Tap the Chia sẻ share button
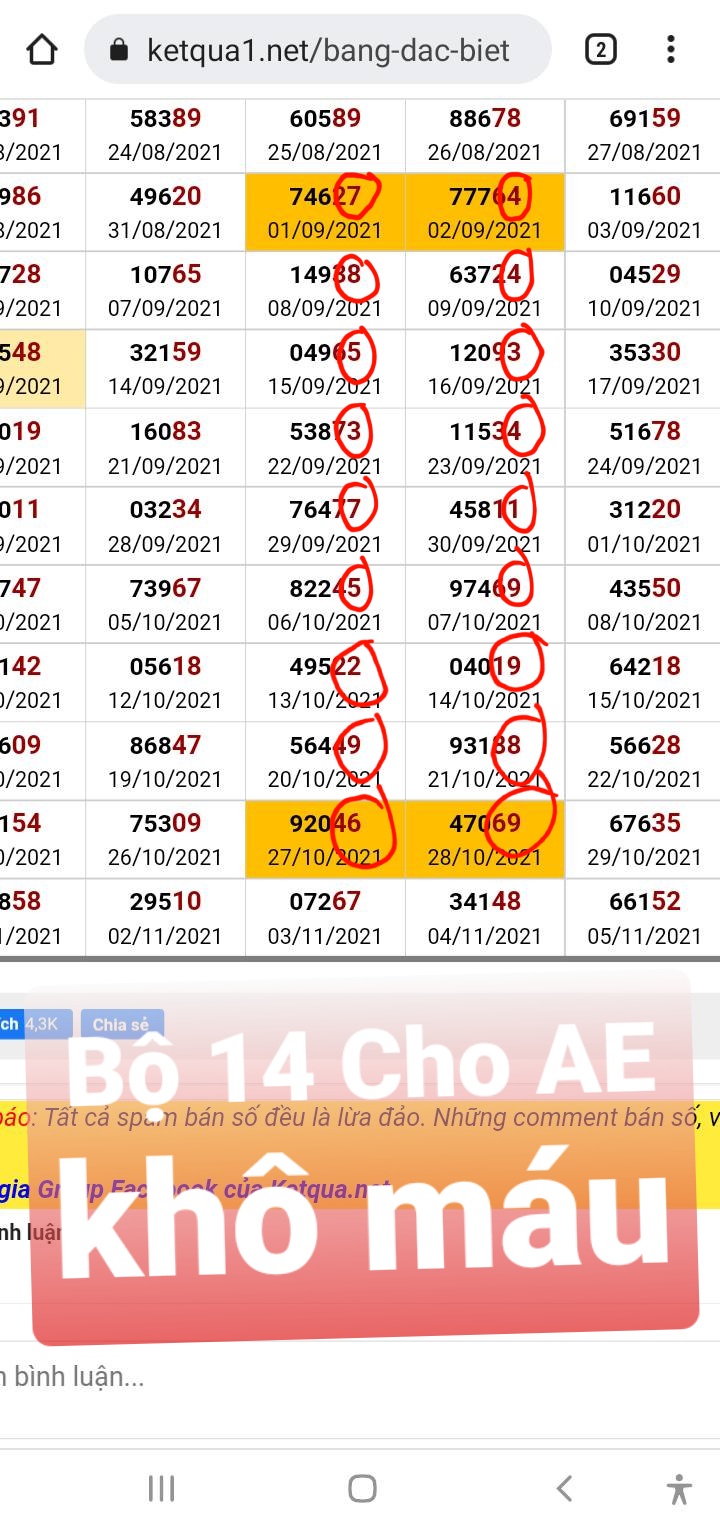 point(121,1024)
